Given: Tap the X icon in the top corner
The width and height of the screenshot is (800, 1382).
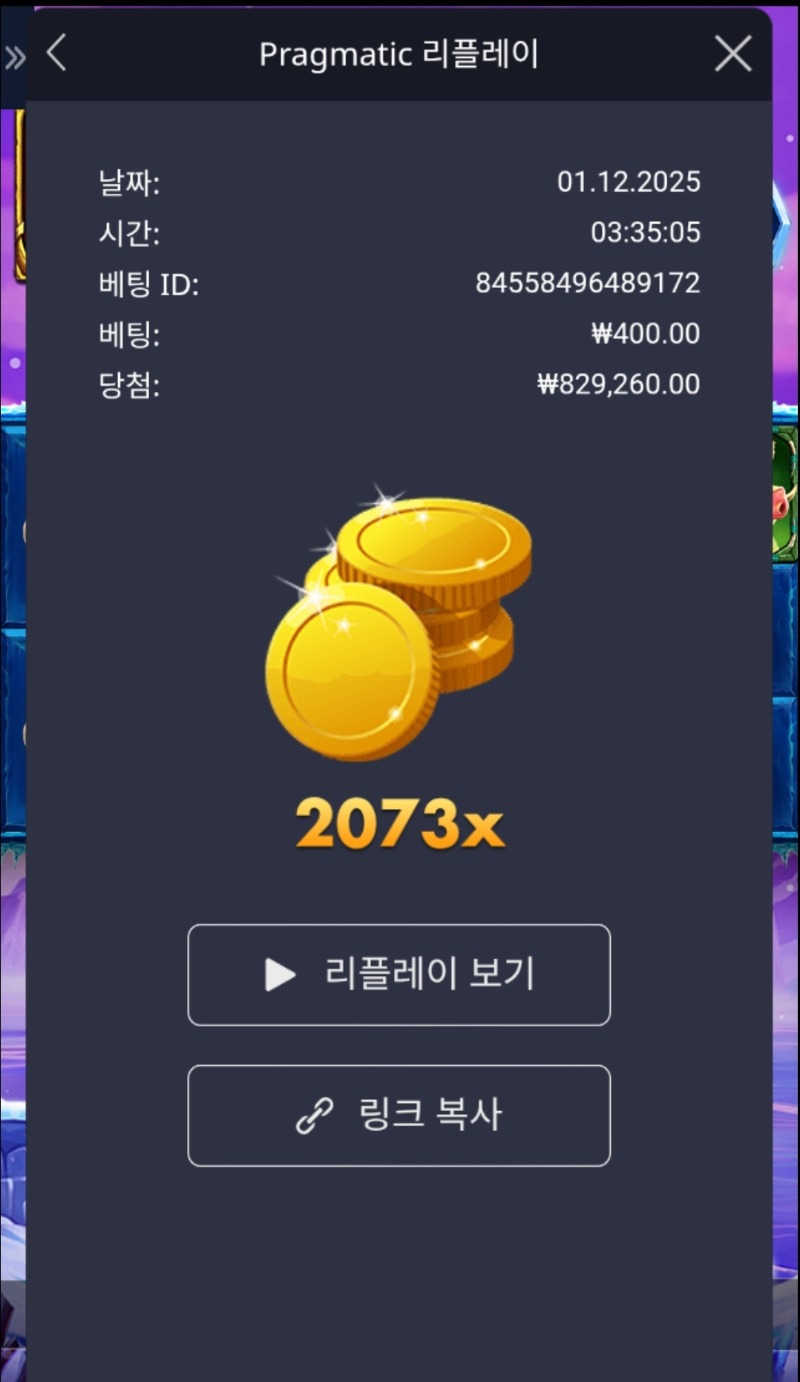Looking at the screenshot, I should (x=733, y=55).
